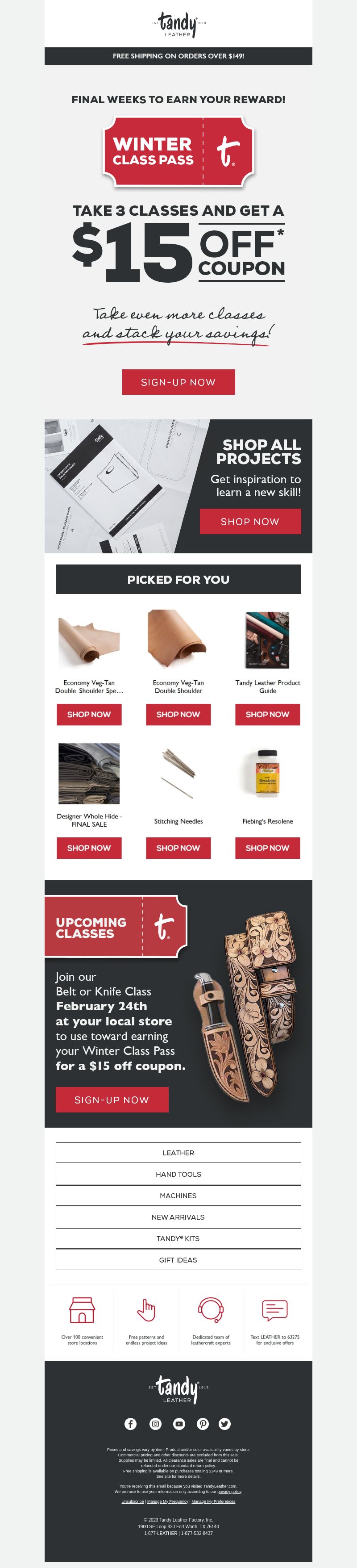Visit Tandy's YouTube channel
Viewport: 357px width, 1568px height.
click(x=179, y=1423)
